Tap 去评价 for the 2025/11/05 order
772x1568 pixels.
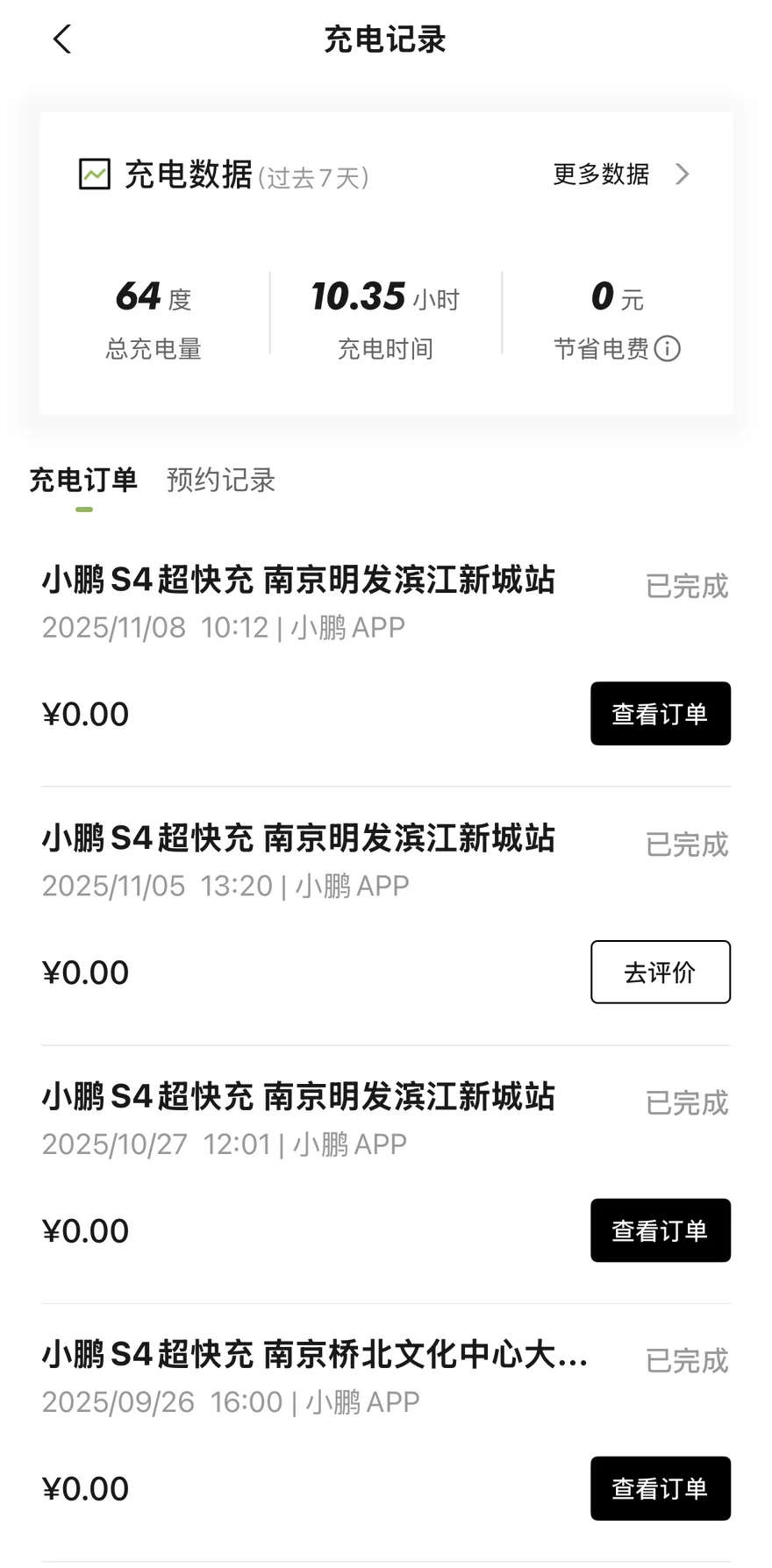(660, 972)
